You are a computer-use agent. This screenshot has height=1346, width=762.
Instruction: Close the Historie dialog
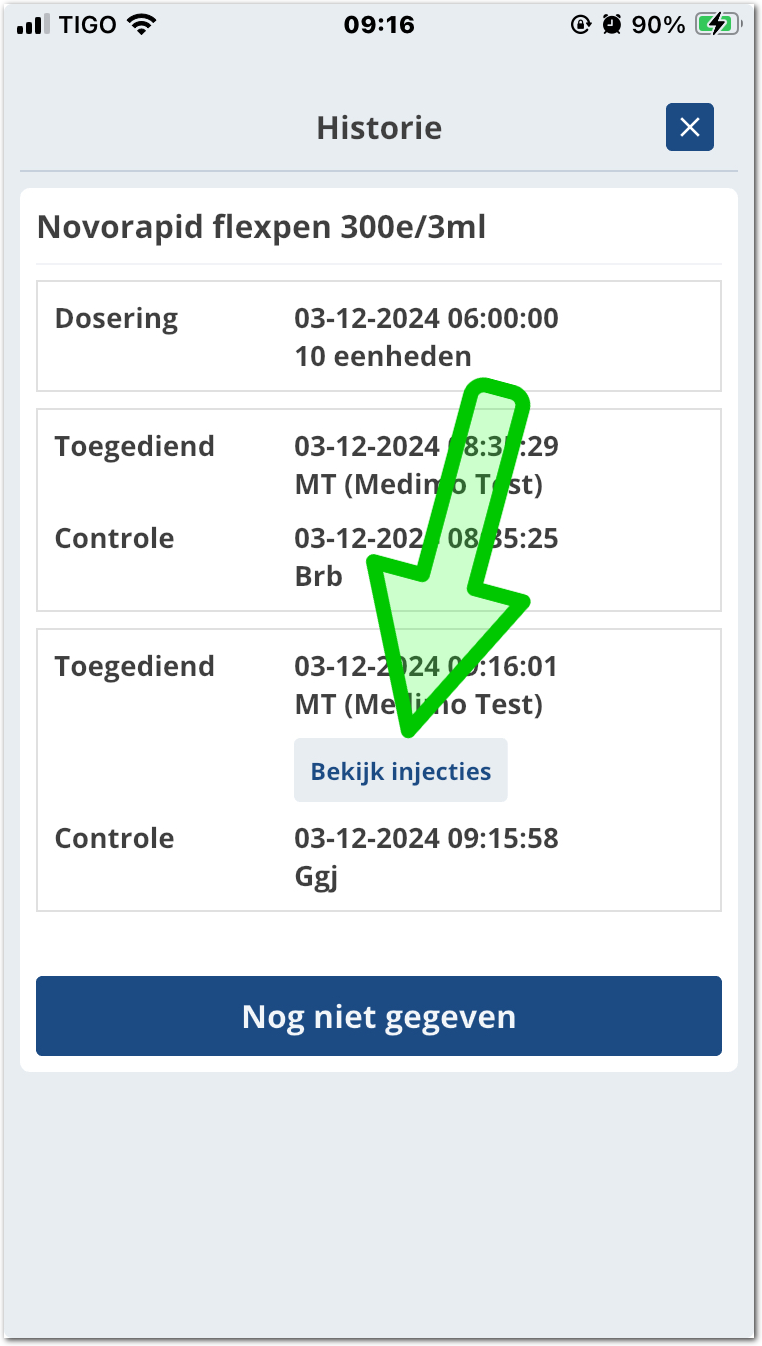tap(689, 127)
